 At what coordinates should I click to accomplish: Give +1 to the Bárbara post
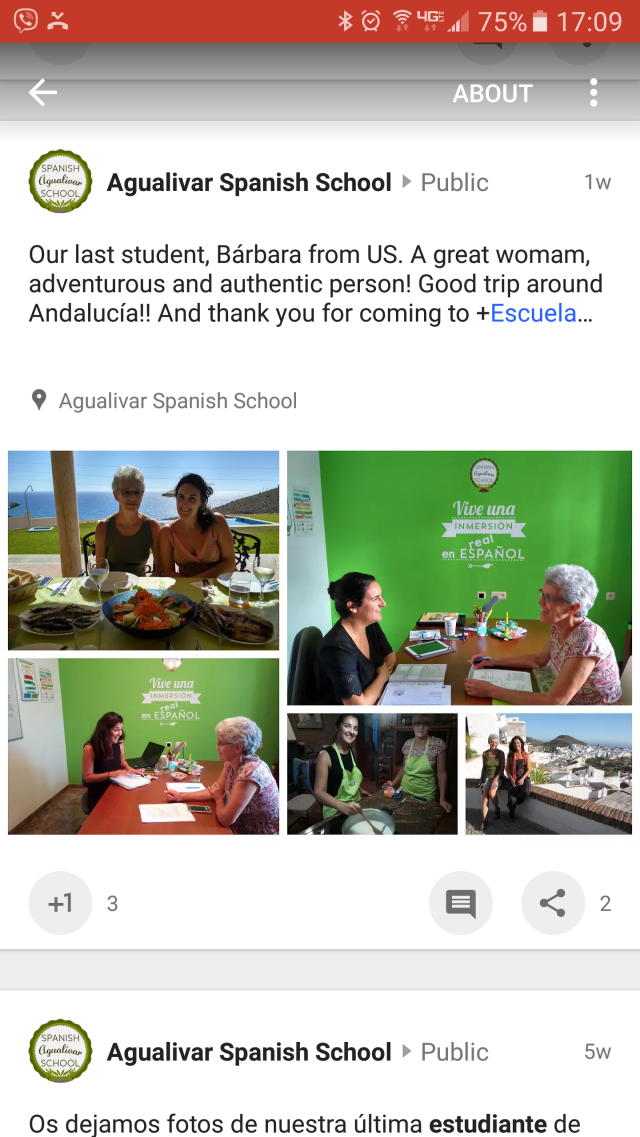point(60,903)
